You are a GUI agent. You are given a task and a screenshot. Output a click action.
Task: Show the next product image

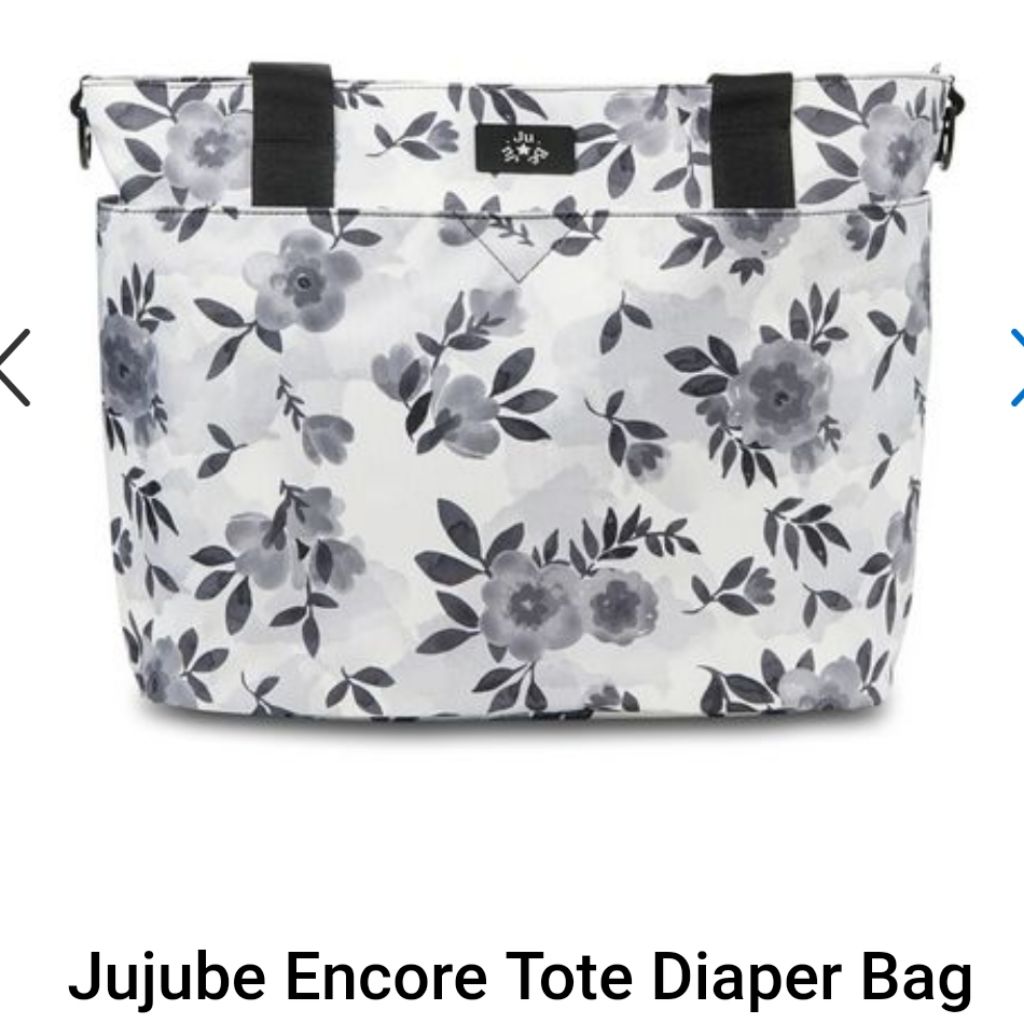(1014, 368)
